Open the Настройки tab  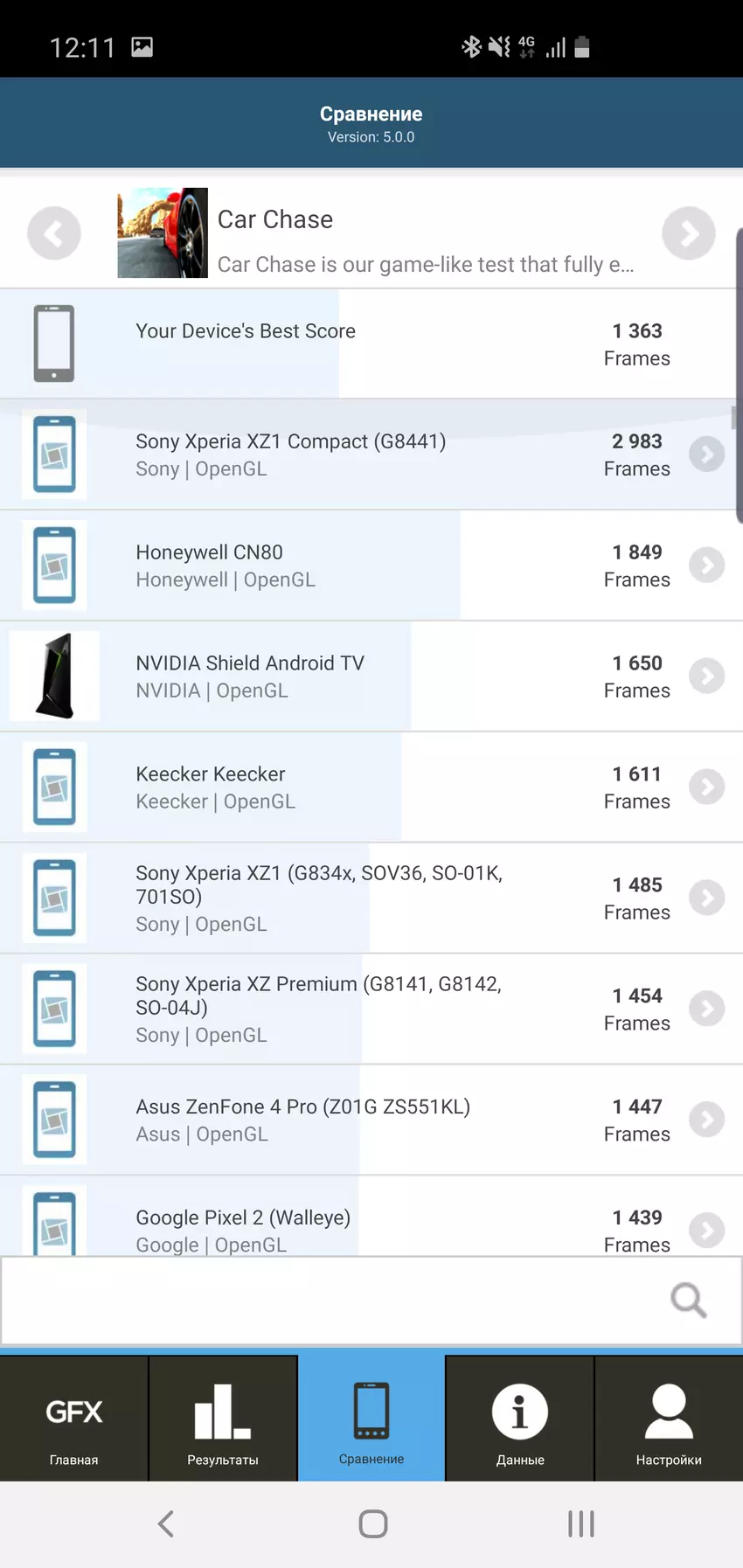pos(669,1419)
